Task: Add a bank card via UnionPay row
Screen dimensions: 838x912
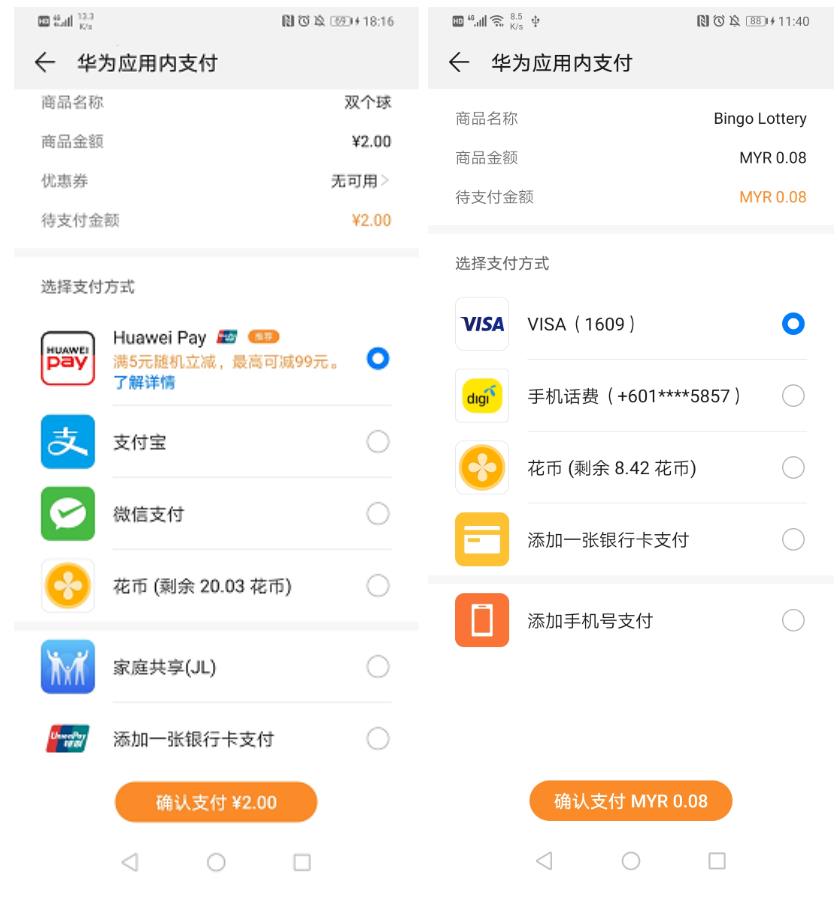Action: 377,739
